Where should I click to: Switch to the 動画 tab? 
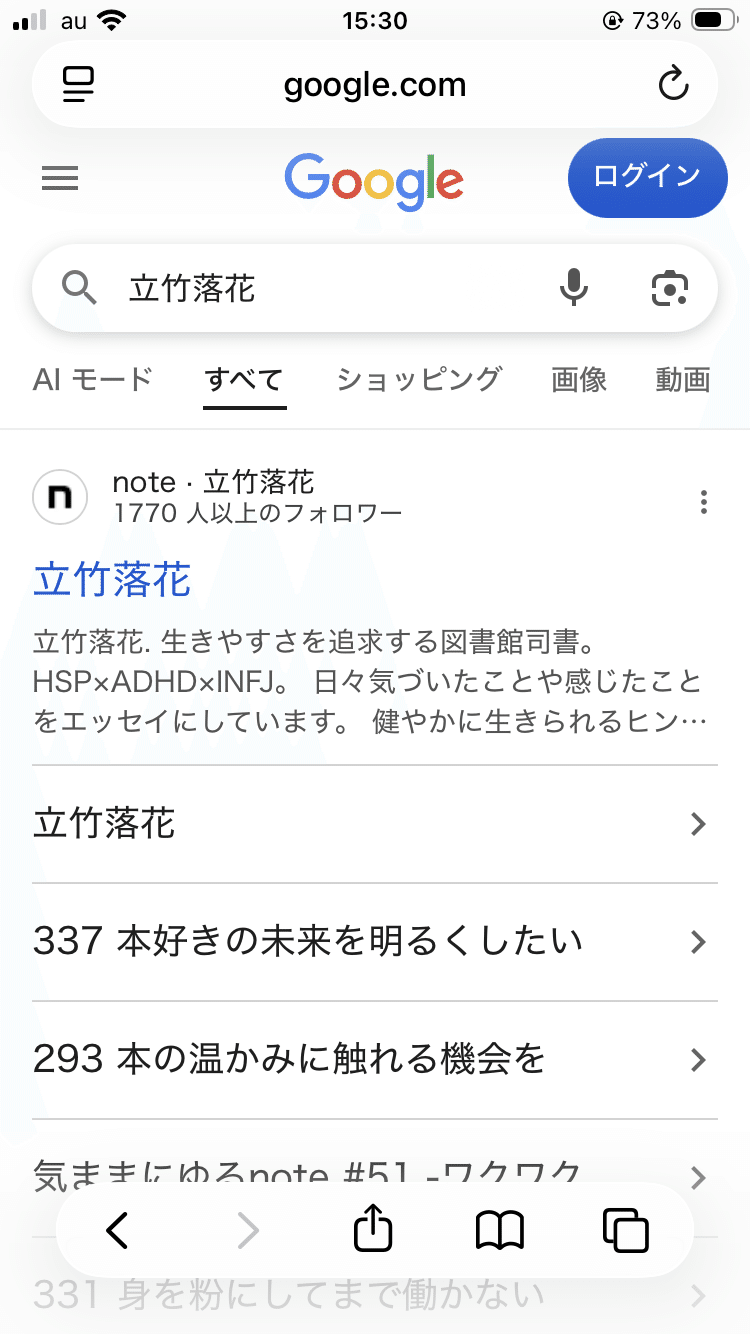[x=683, y=380]
